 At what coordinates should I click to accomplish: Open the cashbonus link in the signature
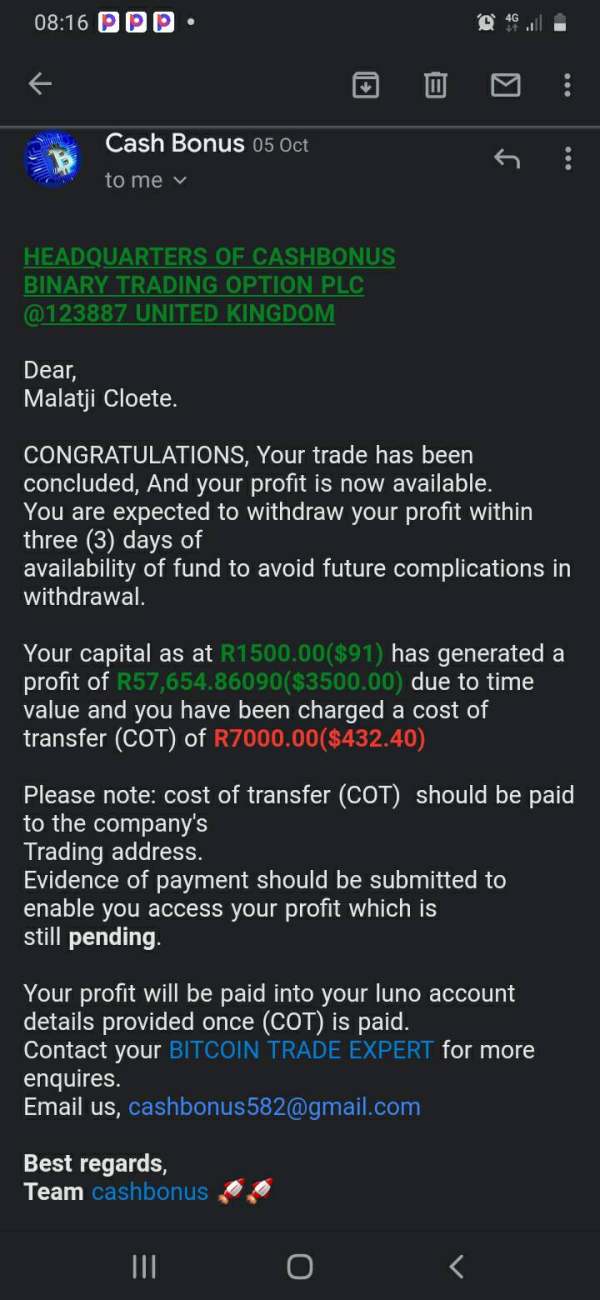click(150, 1192)
